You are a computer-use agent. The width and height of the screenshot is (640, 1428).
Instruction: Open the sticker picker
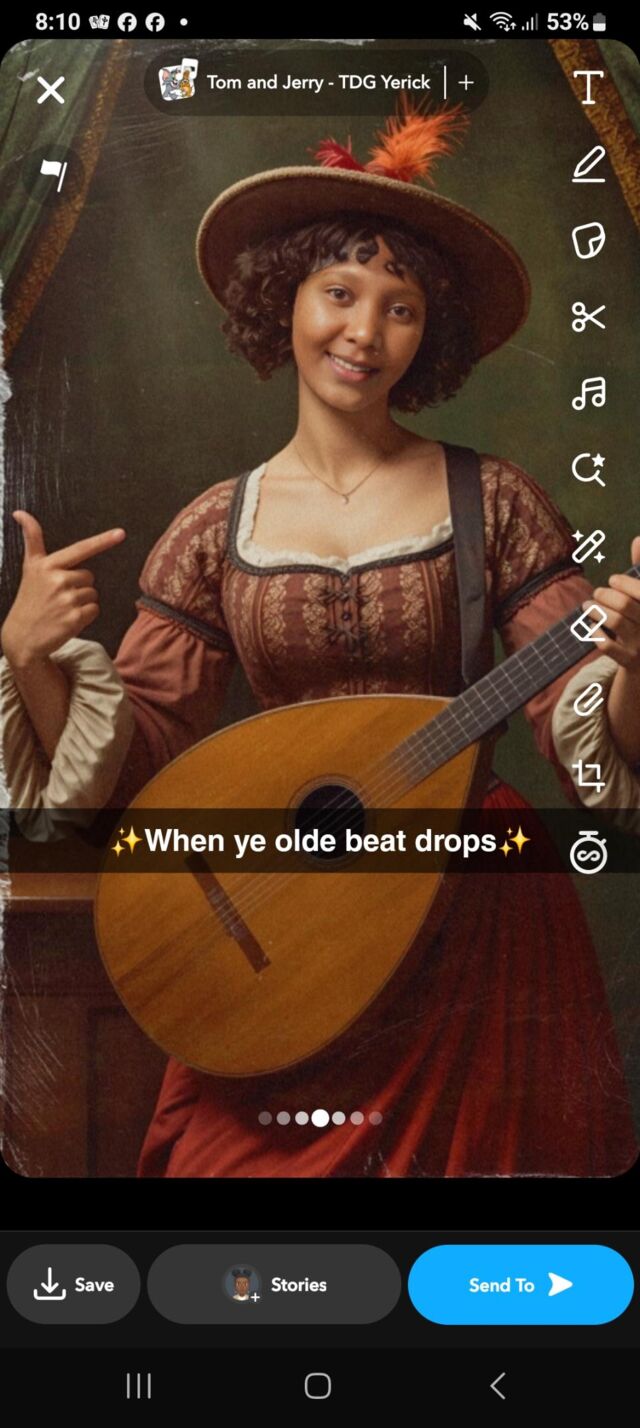click(588, 241)
